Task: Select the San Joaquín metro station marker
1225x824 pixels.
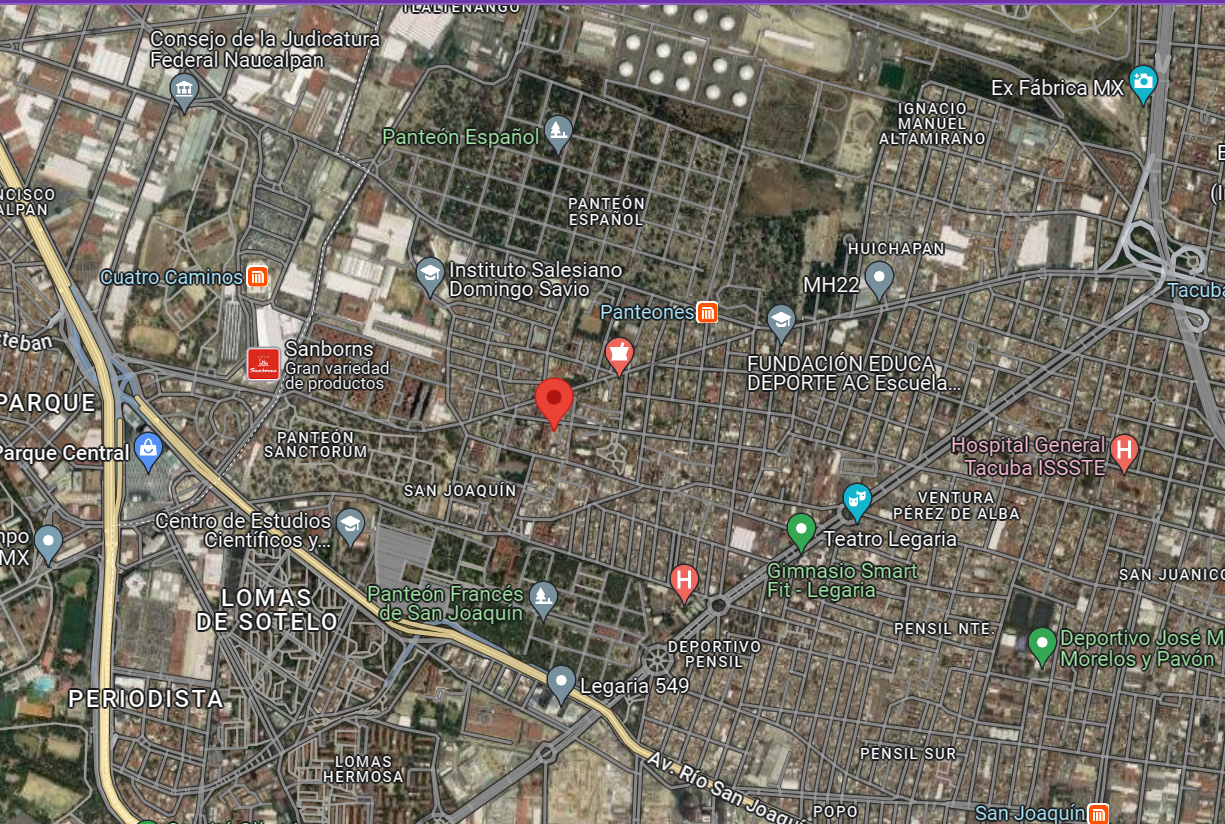Action: click(x=1099, y=813)
